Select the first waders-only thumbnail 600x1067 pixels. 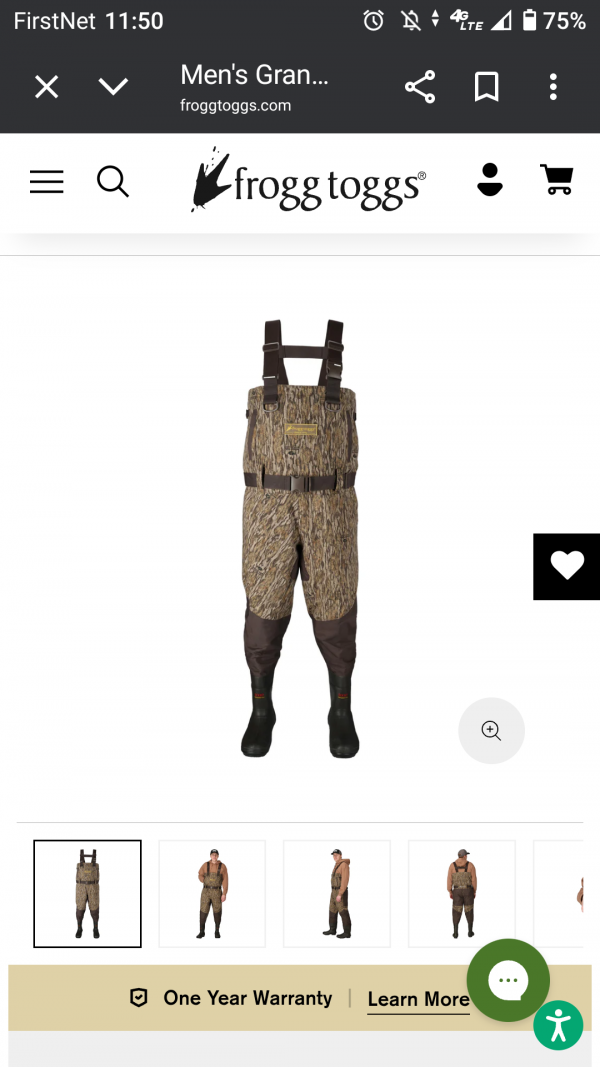[x=88, y=893]
